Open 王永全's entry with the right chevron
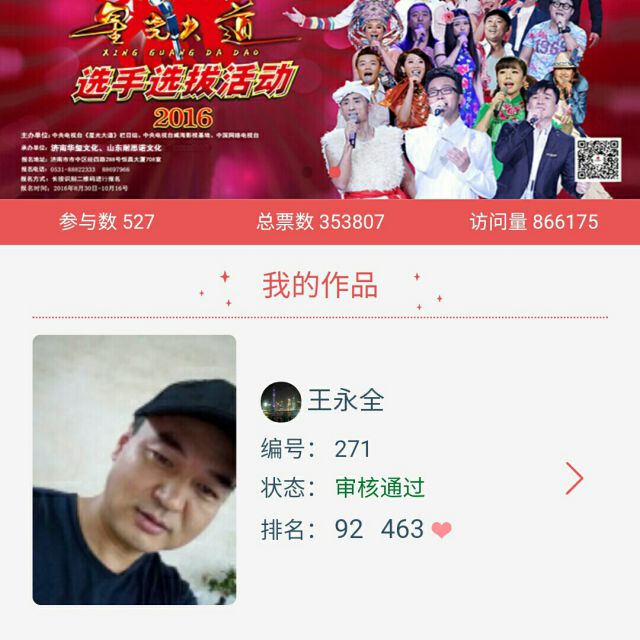 pos(574,478)
